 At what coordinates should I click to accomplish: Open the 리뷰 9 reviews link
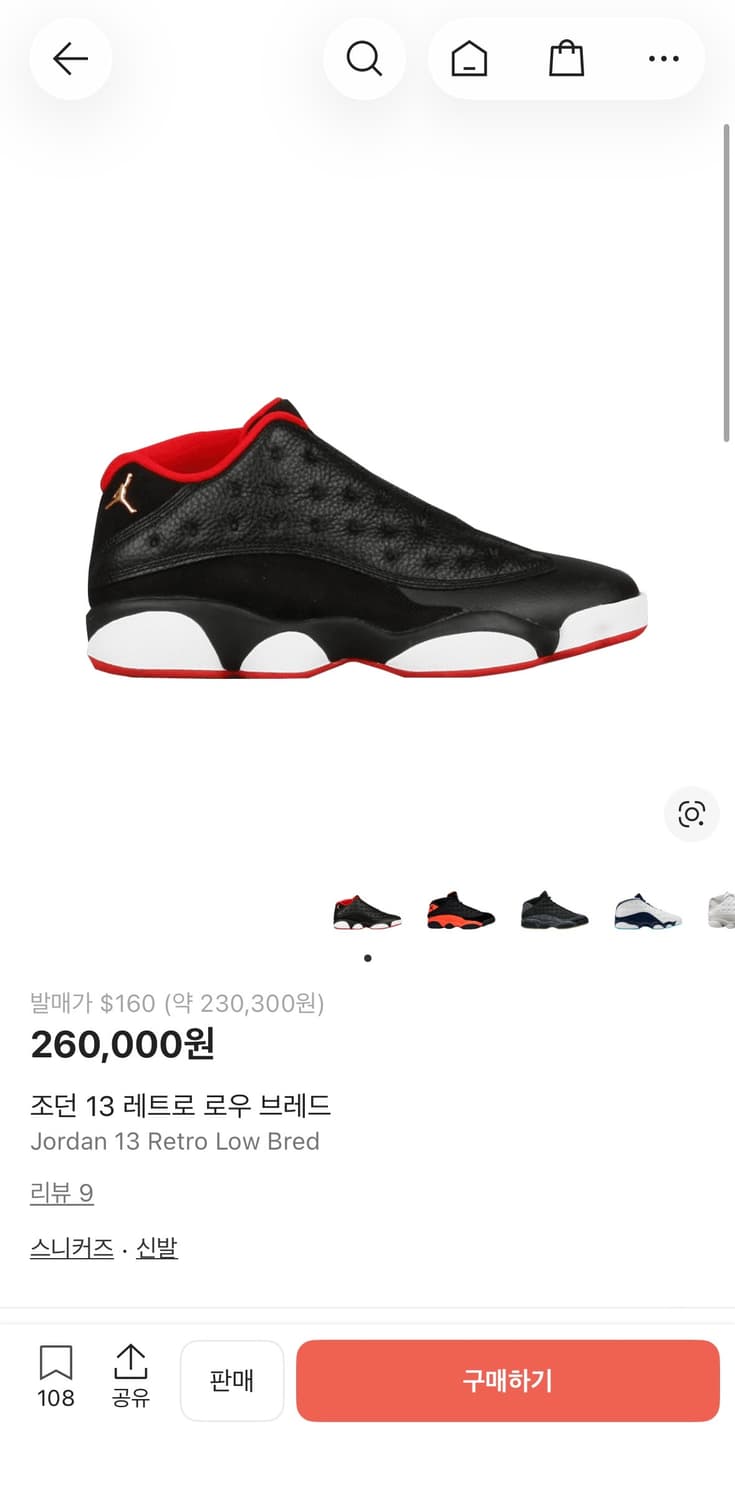62,1193
